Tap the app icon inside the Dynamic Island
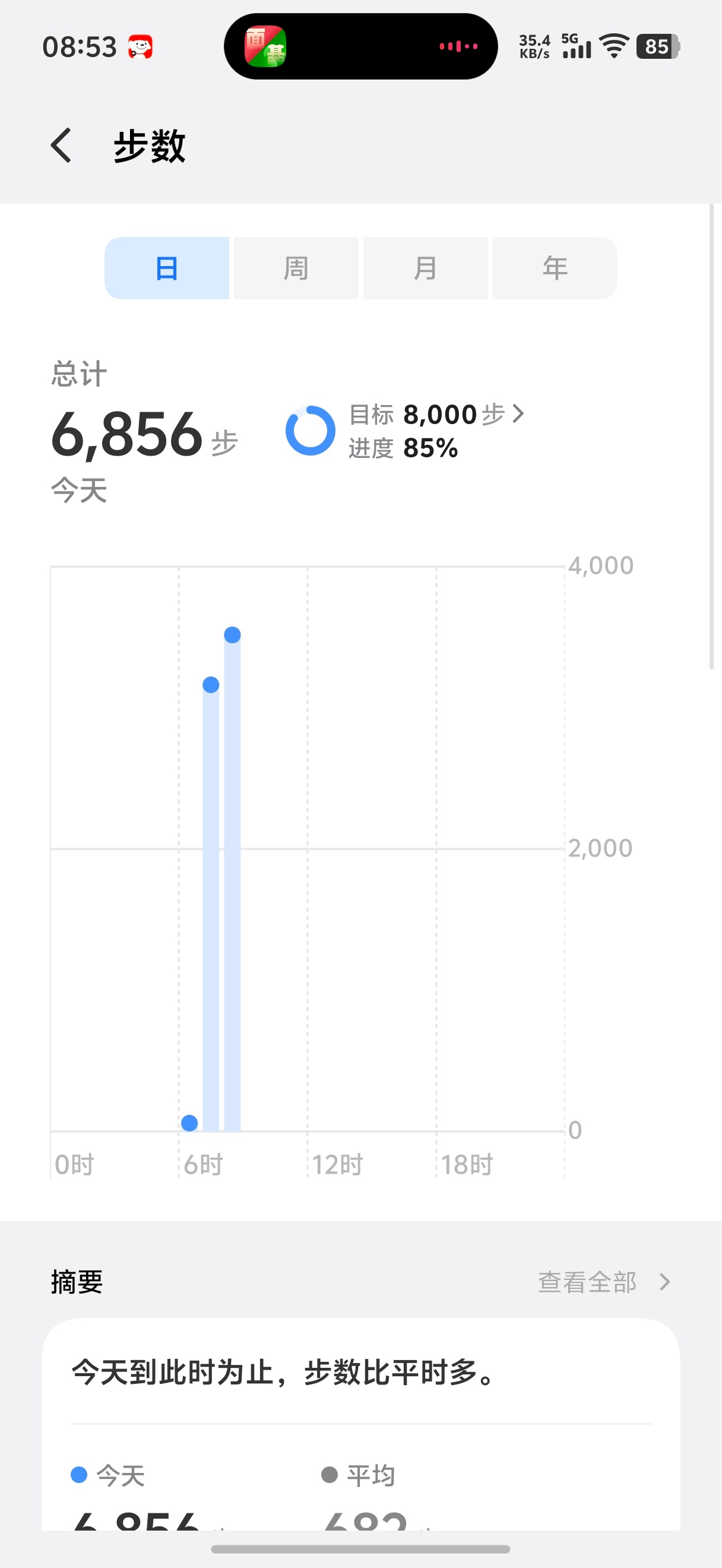The height and width of the screenshot is (1568, 722). tap(266, 48)
